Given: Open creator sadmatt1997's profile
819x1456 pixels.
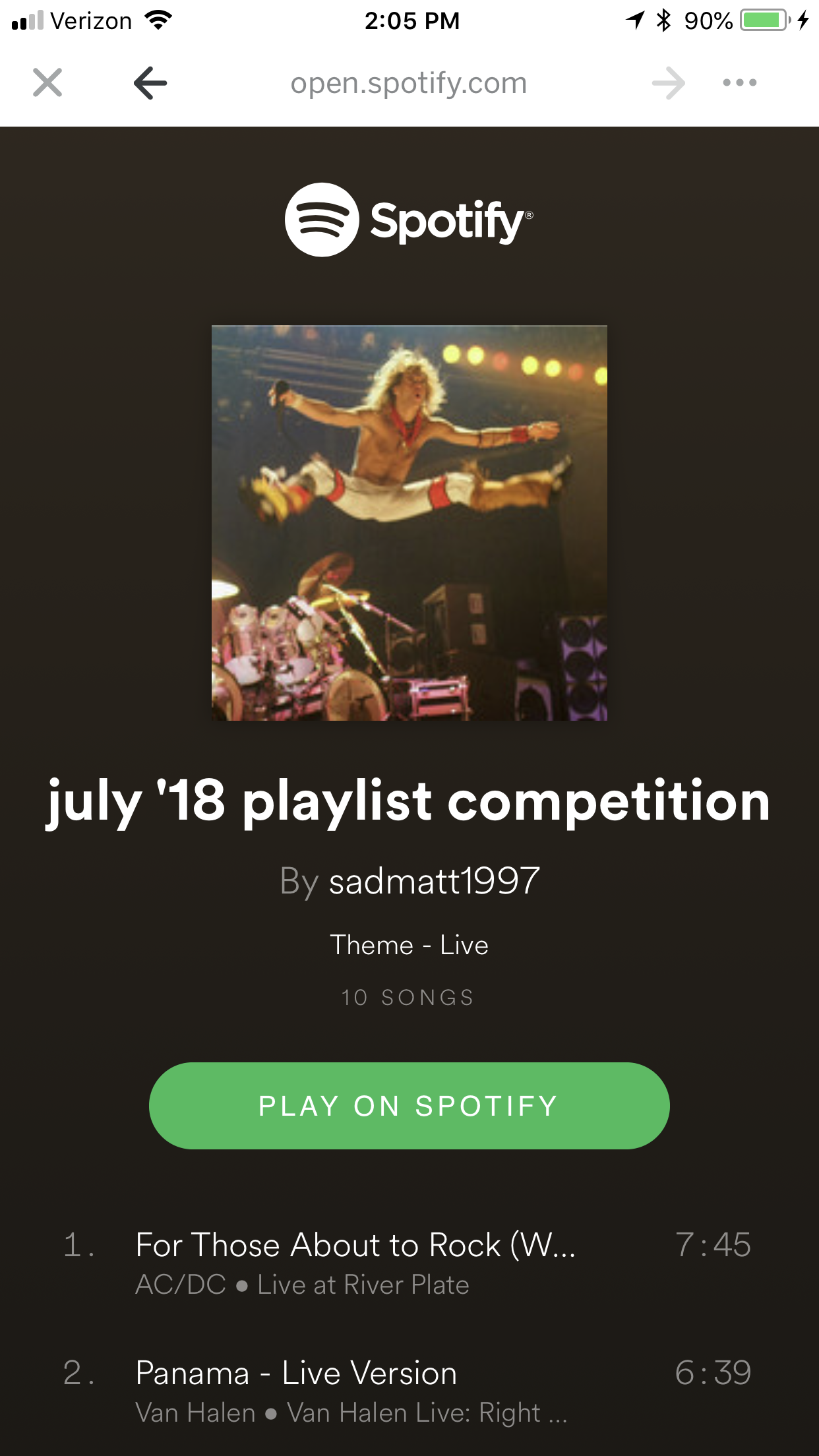Looking at the screenshot, I should pyautogui.click(x=434, y=881).
